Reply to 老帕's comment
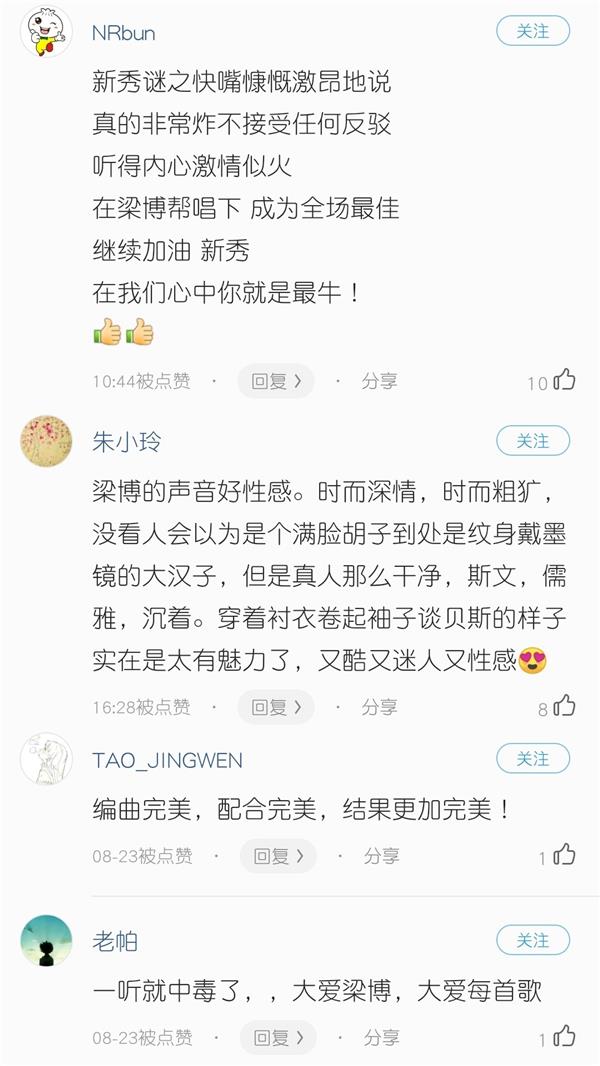600x1066 pixels. 276,1037
